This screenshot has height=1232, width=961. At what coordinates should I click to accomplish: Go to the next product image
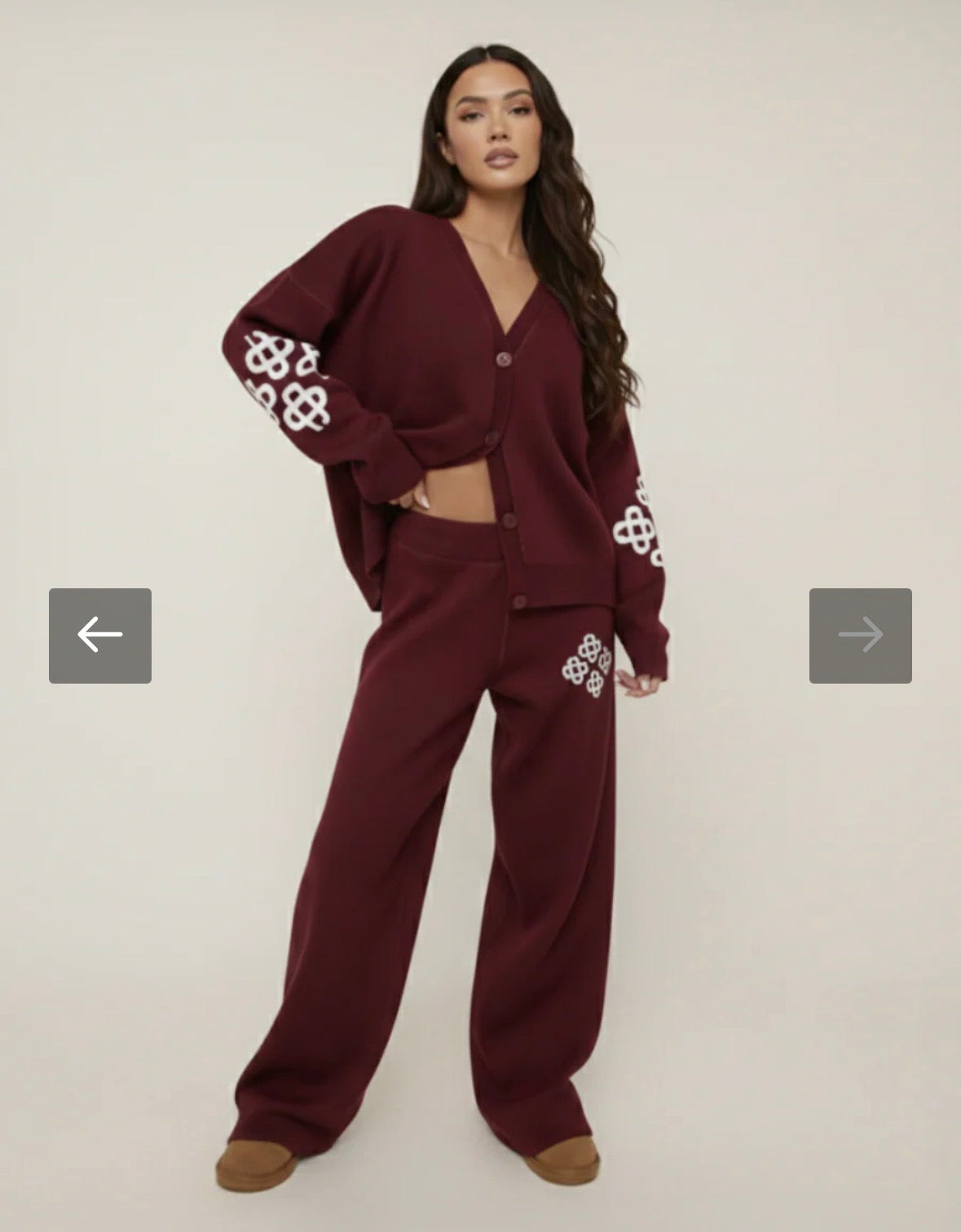(x=860, y=636)
